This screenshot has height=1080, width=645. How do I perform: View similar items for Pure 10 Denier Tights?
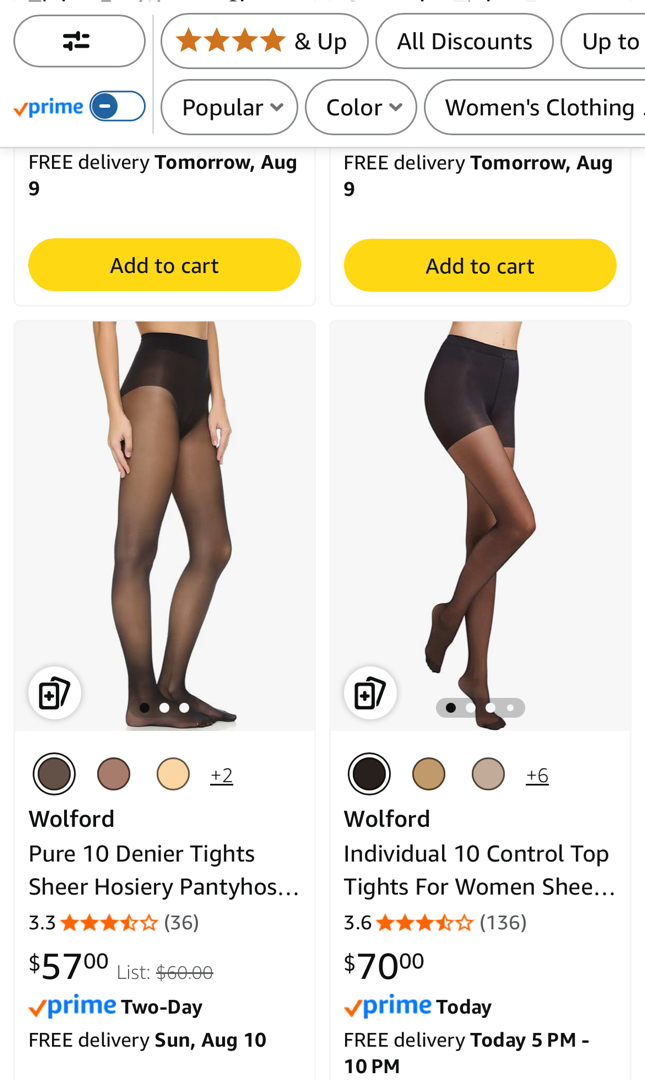(x=54, y=692)
